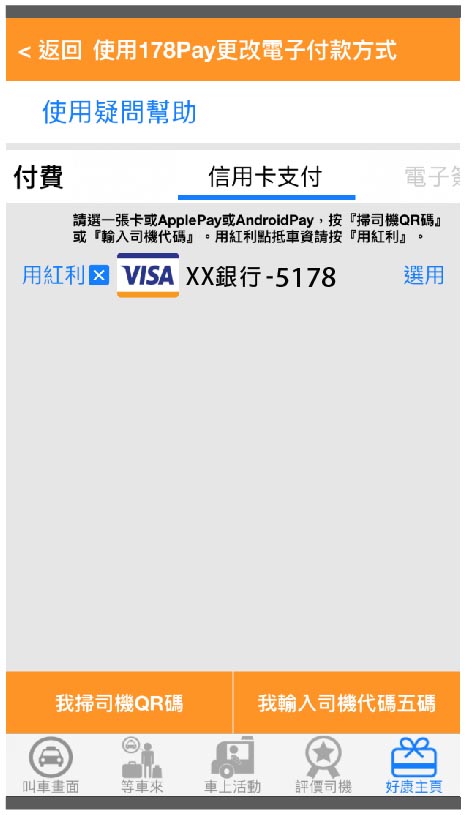Screen dimensions: 467x815
Task: Open the 等車來 tab
Action: point(142,765)
